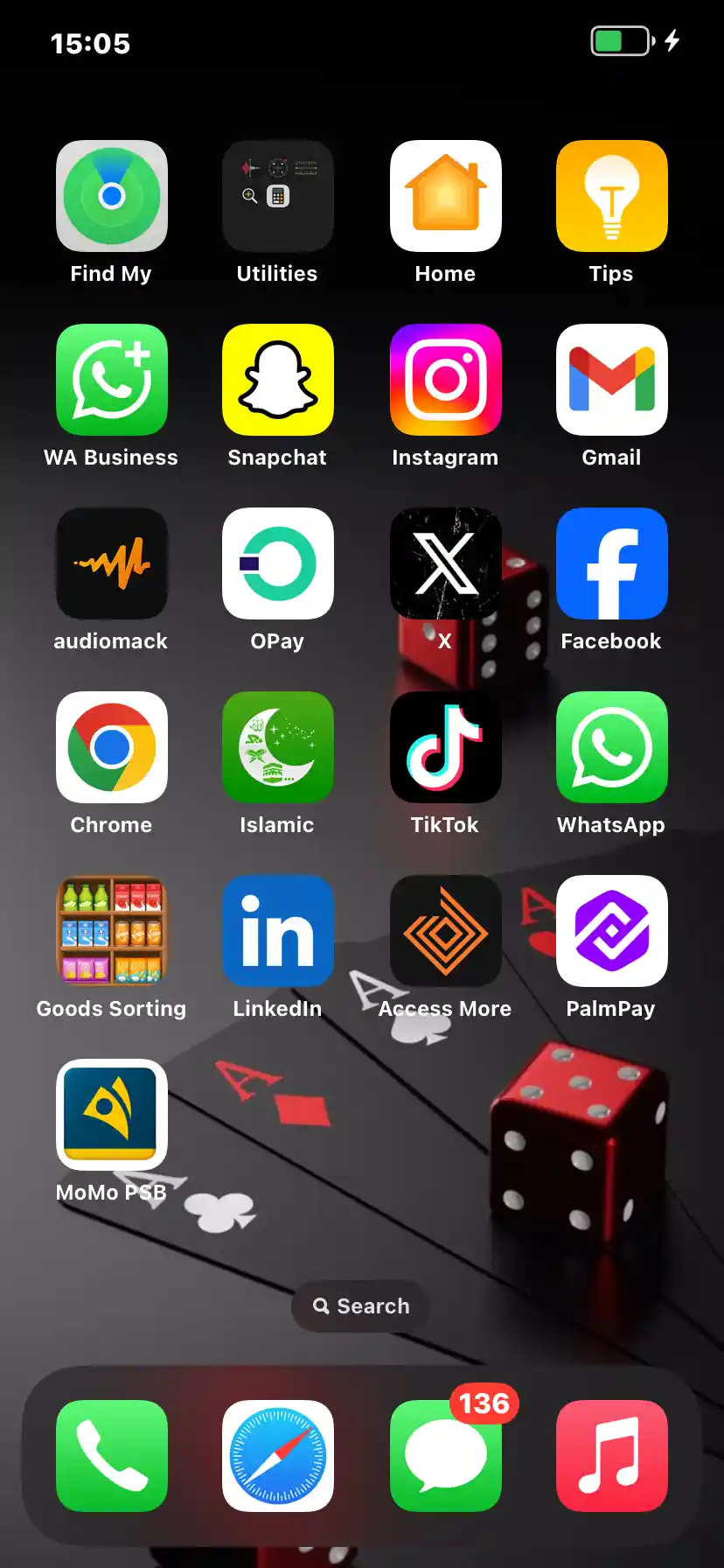The width and height of the screenshot is (724, 1568).
Task: Open Chrome browser
Action: point(111,747)
